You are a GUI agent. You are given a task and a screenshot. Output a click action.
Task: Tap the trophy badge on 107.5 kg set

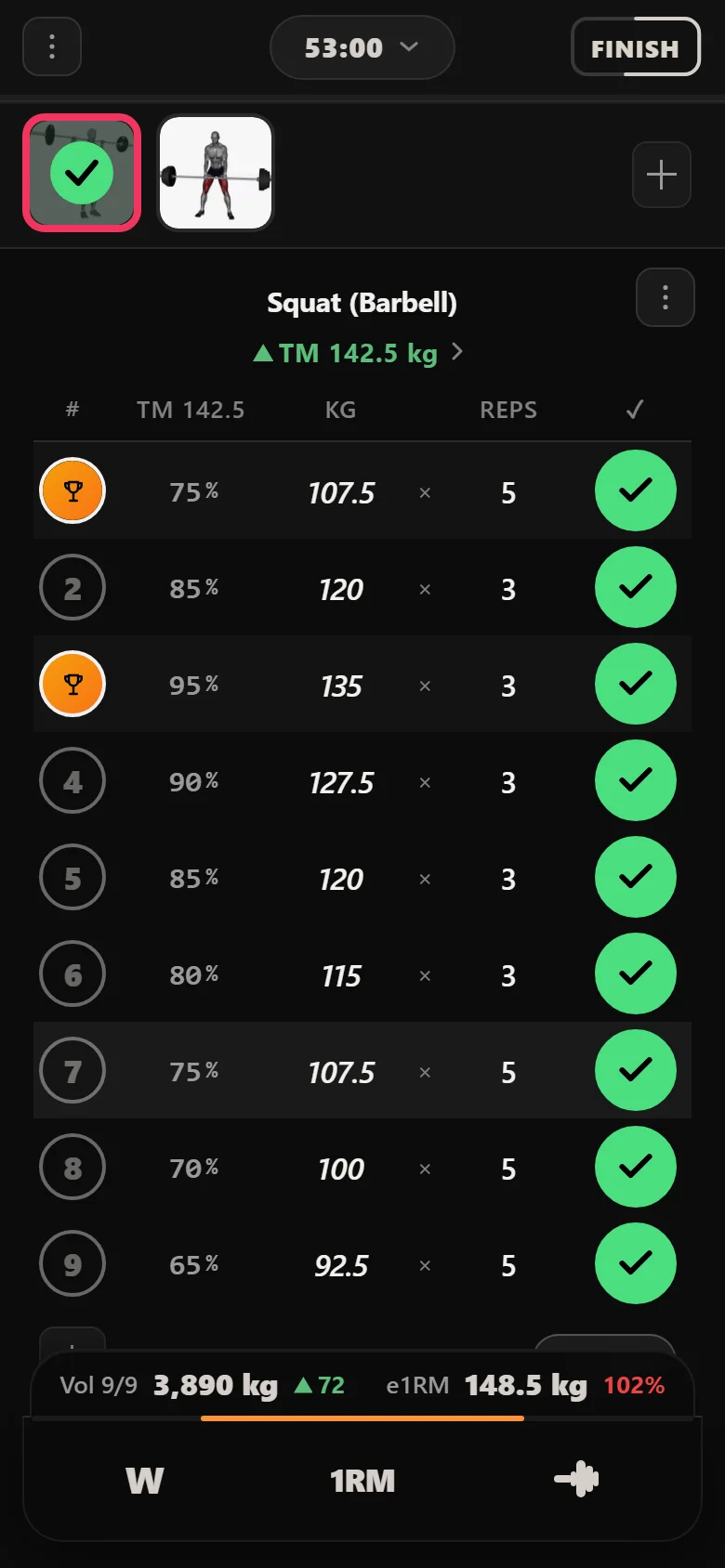coord(72,490)
